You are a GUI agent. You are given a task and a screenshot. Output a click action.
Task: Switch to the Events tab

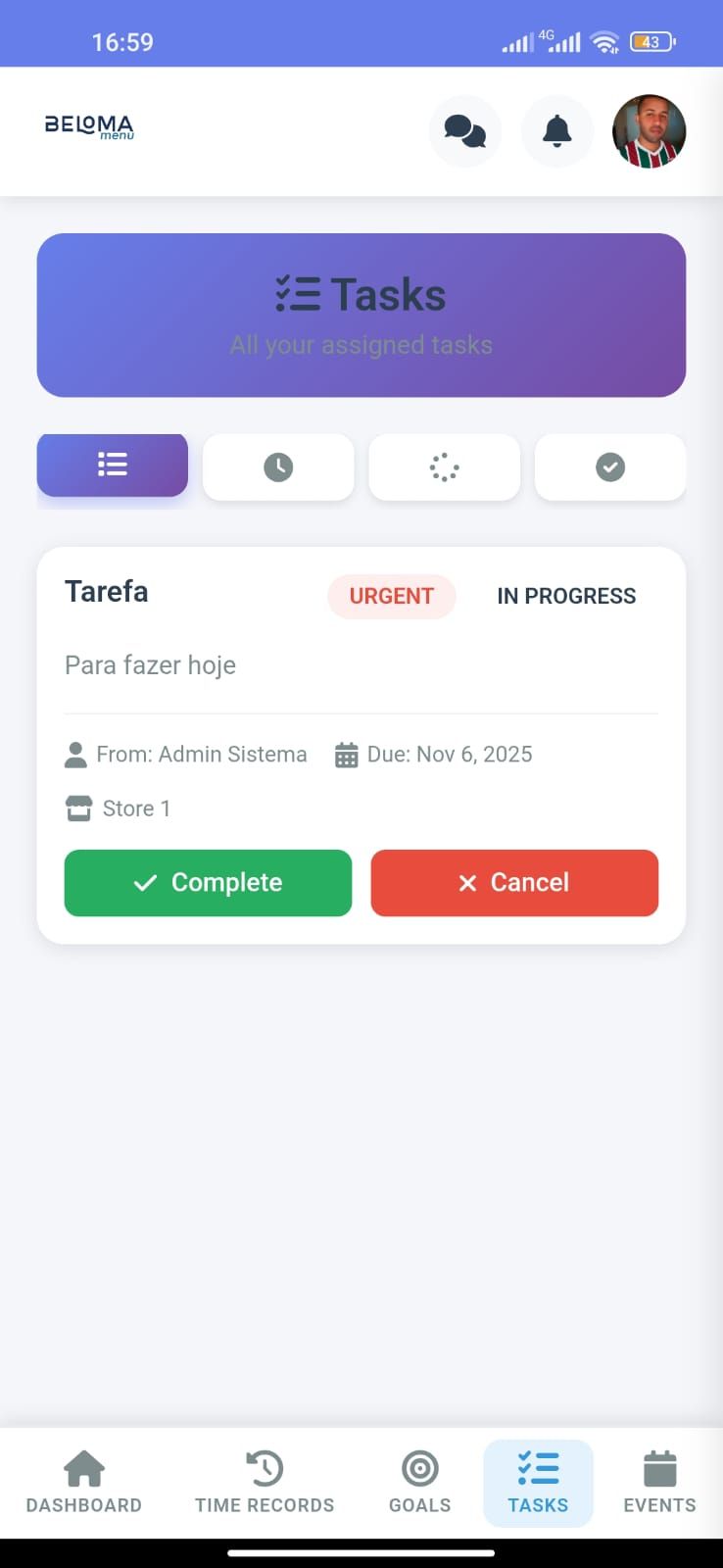coord(659,1482)
